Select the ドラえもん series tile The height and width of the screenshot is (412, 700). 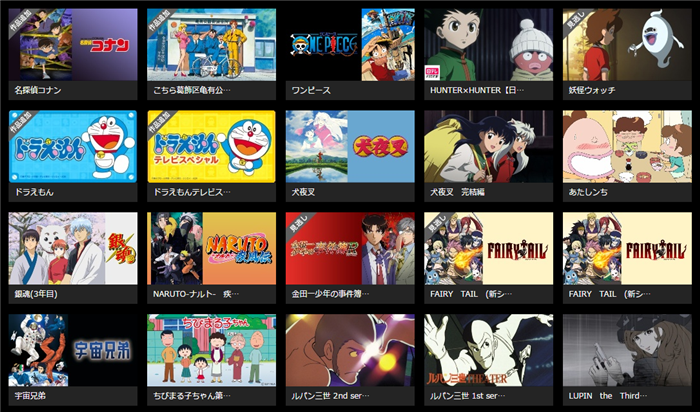click(x=73, y=146)
